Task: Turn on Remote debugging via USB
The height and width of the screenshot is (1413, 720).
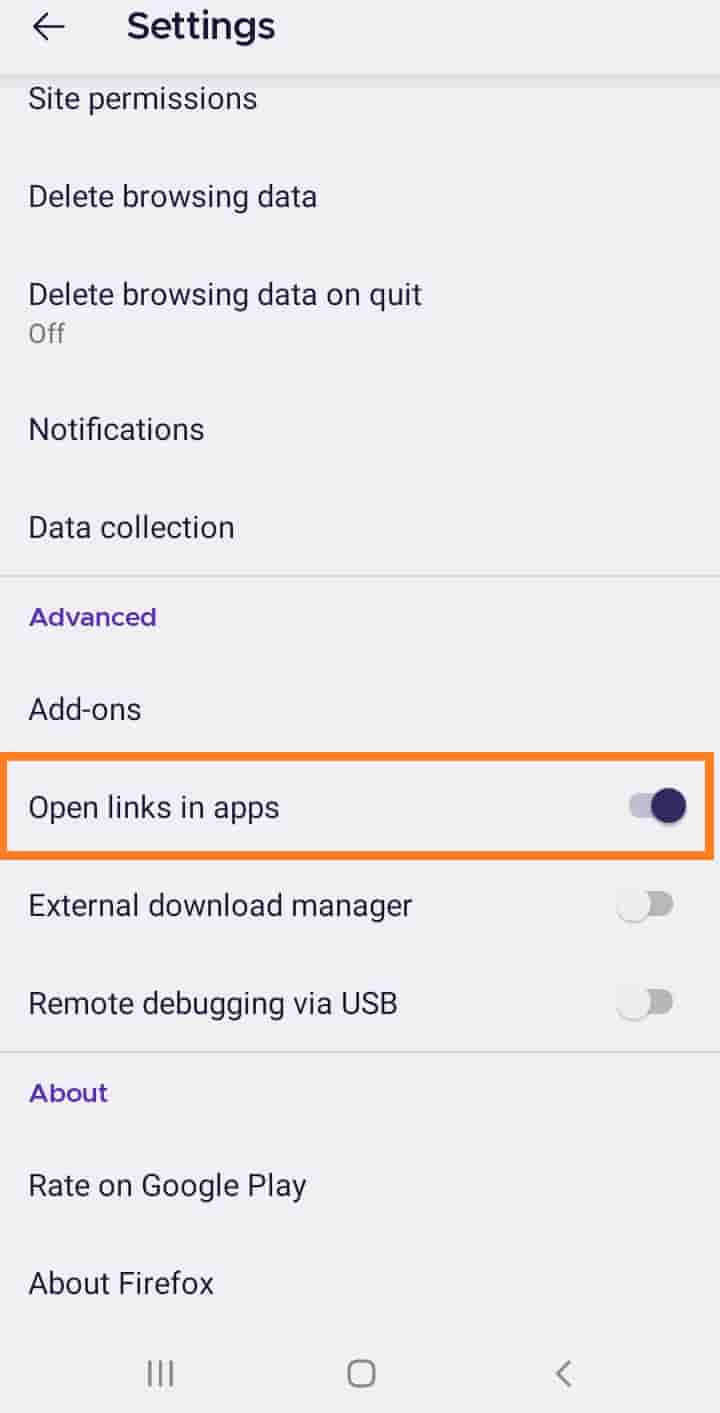Action: [x=645, y=1003]
